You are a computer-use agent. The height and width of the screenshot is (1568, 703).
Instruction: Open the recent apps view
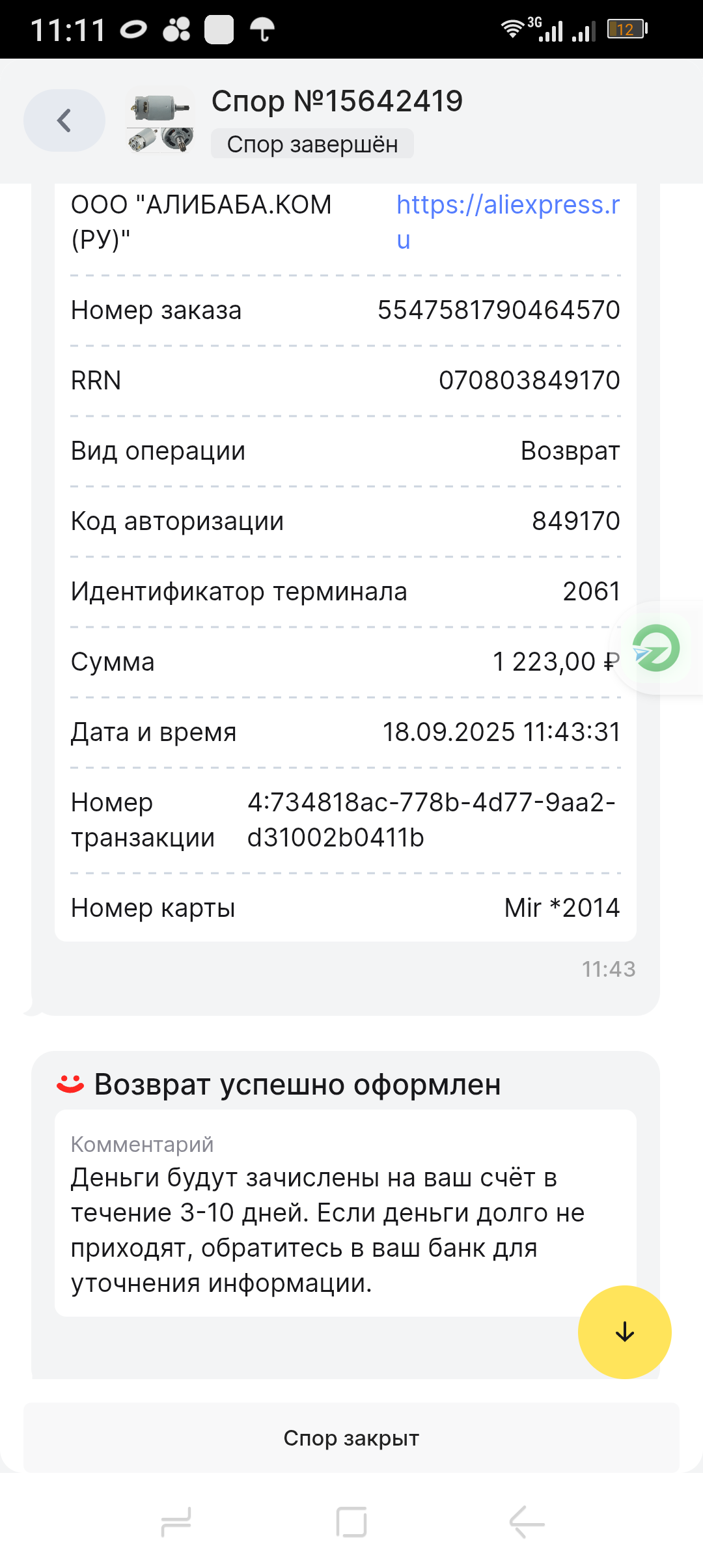[176, 1522]
